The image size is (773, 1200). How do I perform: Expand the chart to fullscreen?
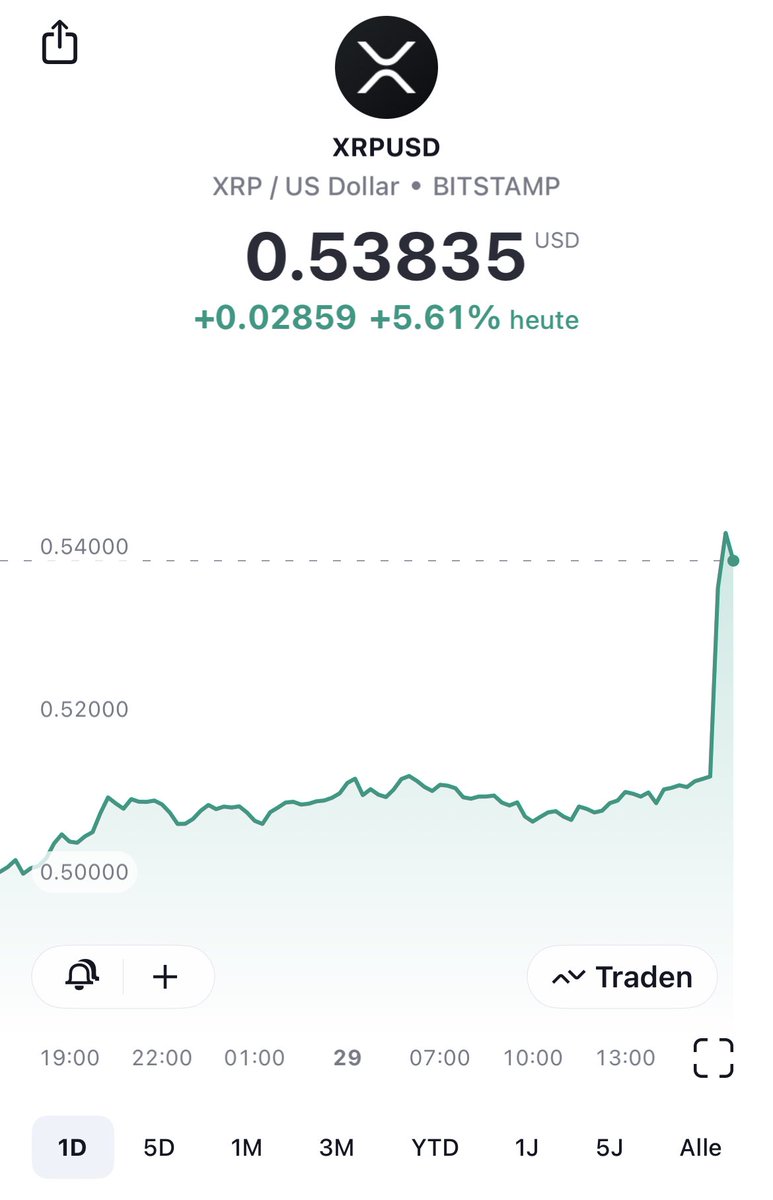[713, 1058]
